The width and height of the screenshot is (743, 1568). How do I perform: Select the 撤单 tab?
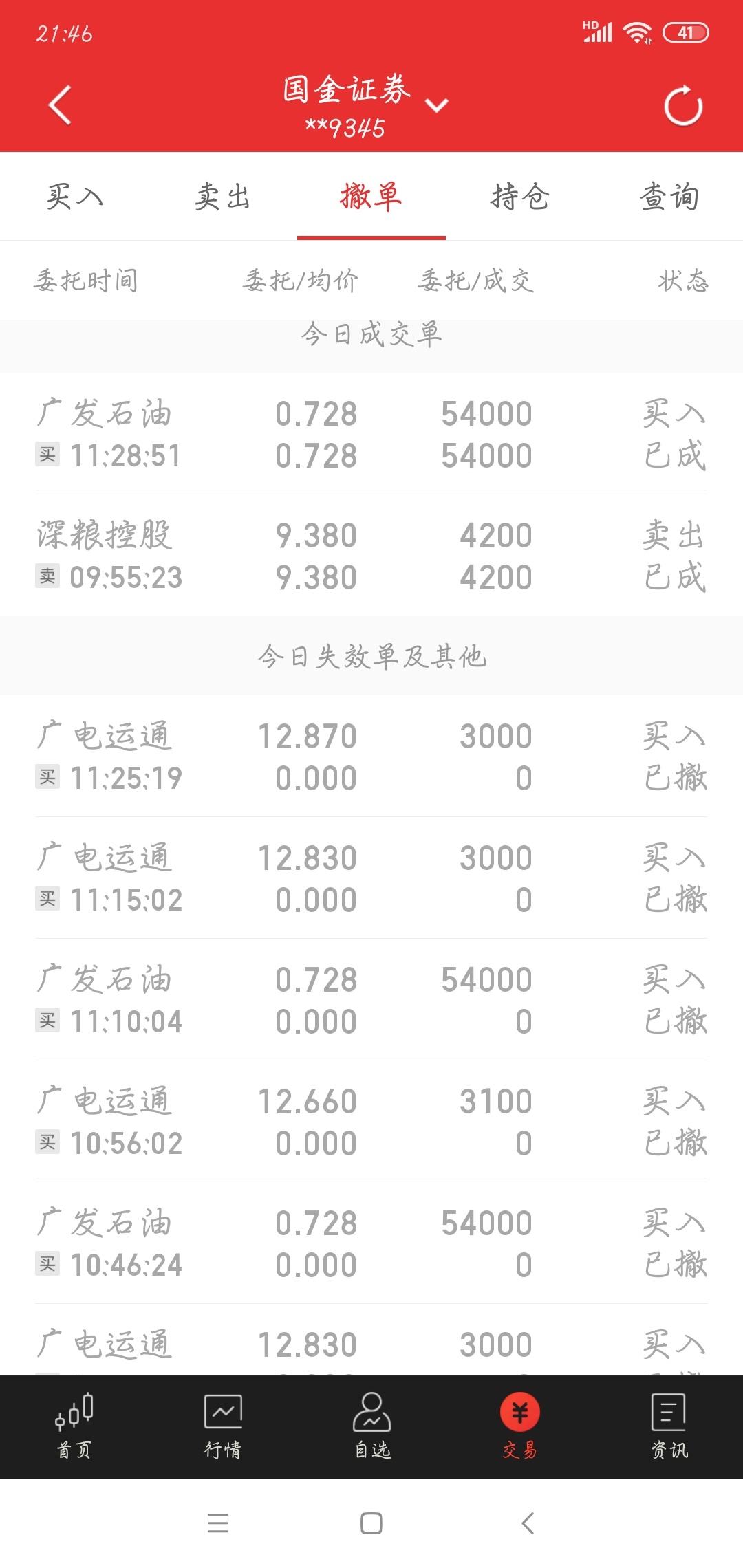point(371,197)
